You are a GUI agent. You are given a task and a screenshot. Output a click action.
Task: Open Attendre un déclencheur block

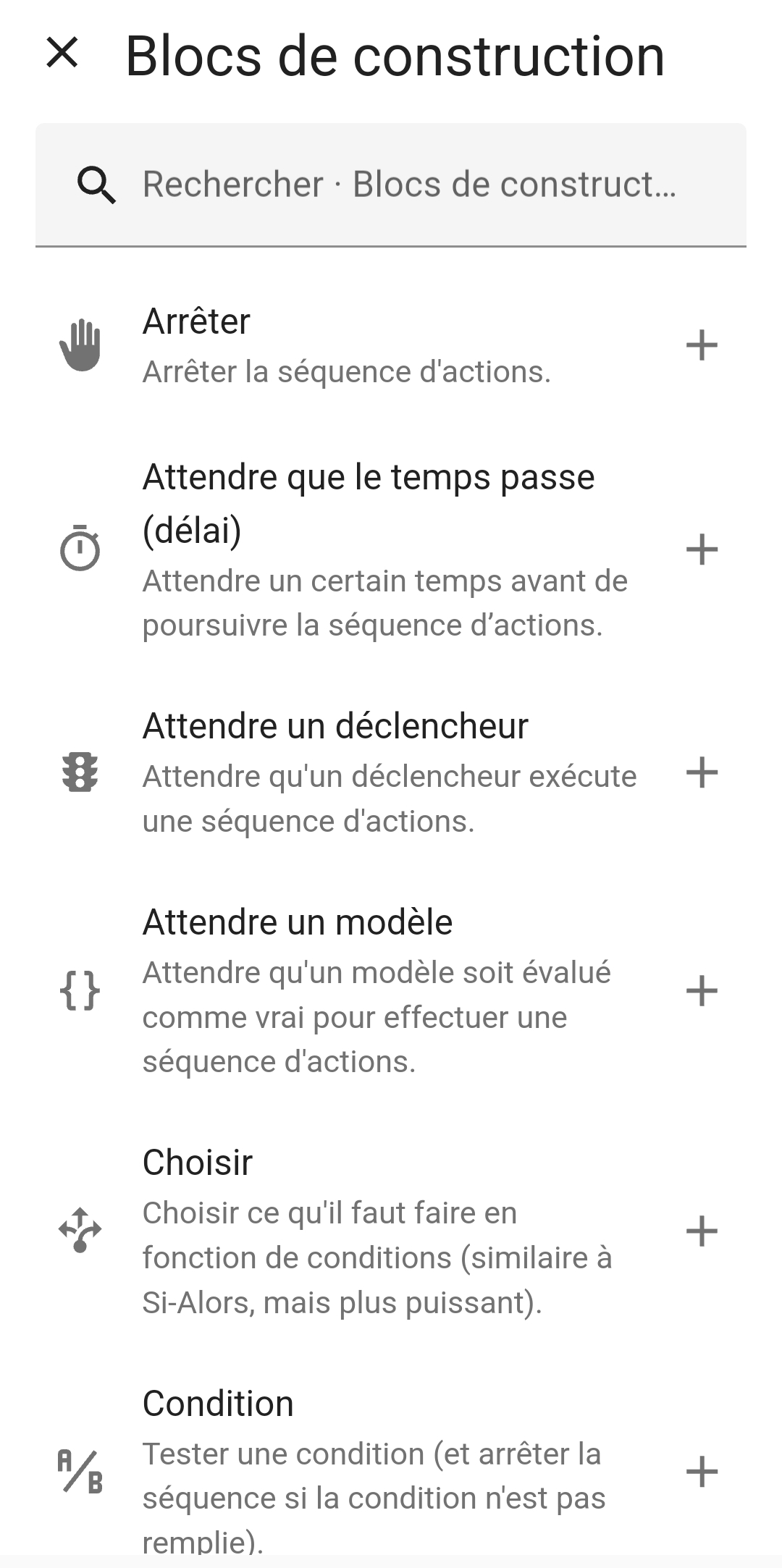[x=391, y=773]
